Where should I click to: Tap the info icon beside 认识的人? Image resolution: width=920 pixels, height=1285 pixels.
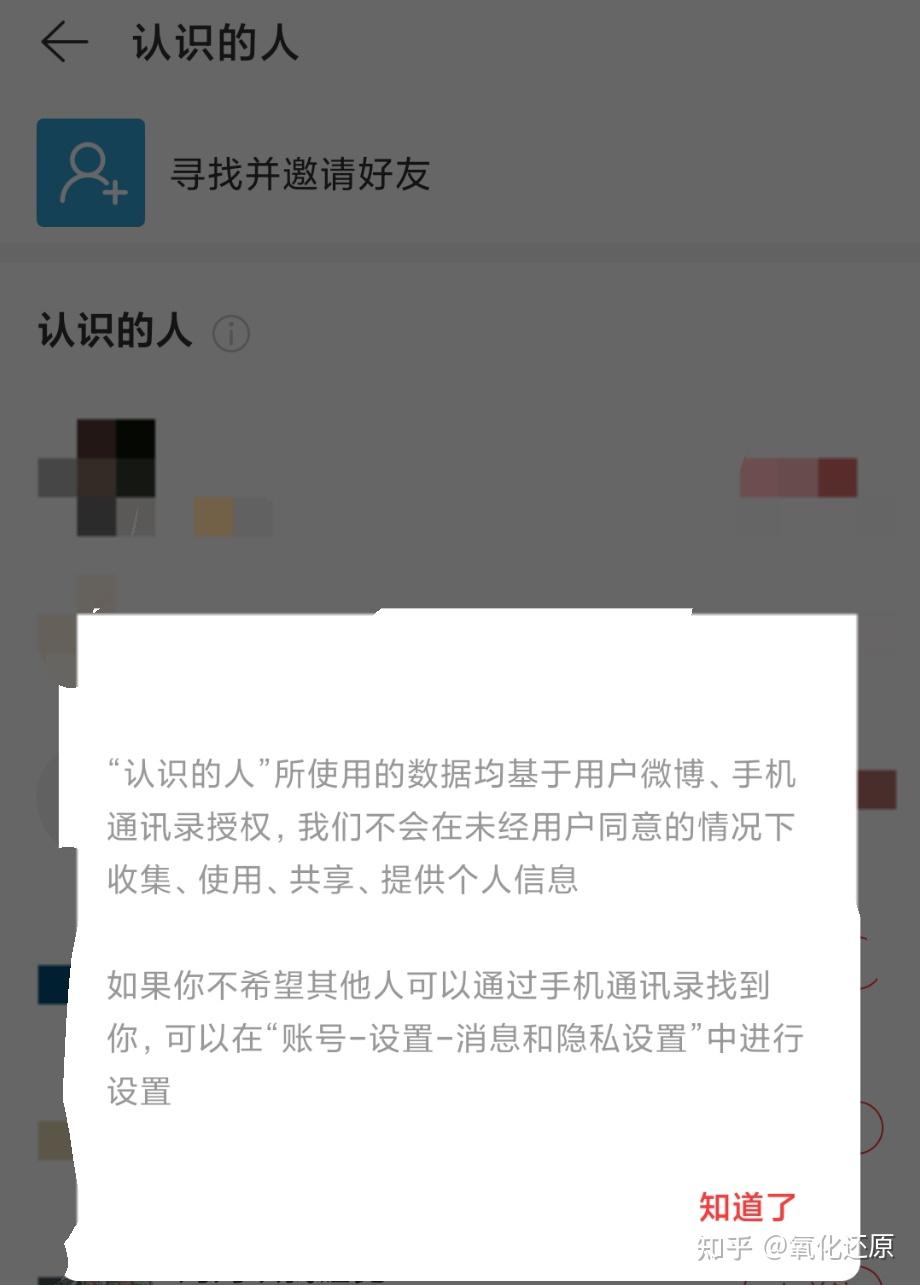(x=231, y=333)
